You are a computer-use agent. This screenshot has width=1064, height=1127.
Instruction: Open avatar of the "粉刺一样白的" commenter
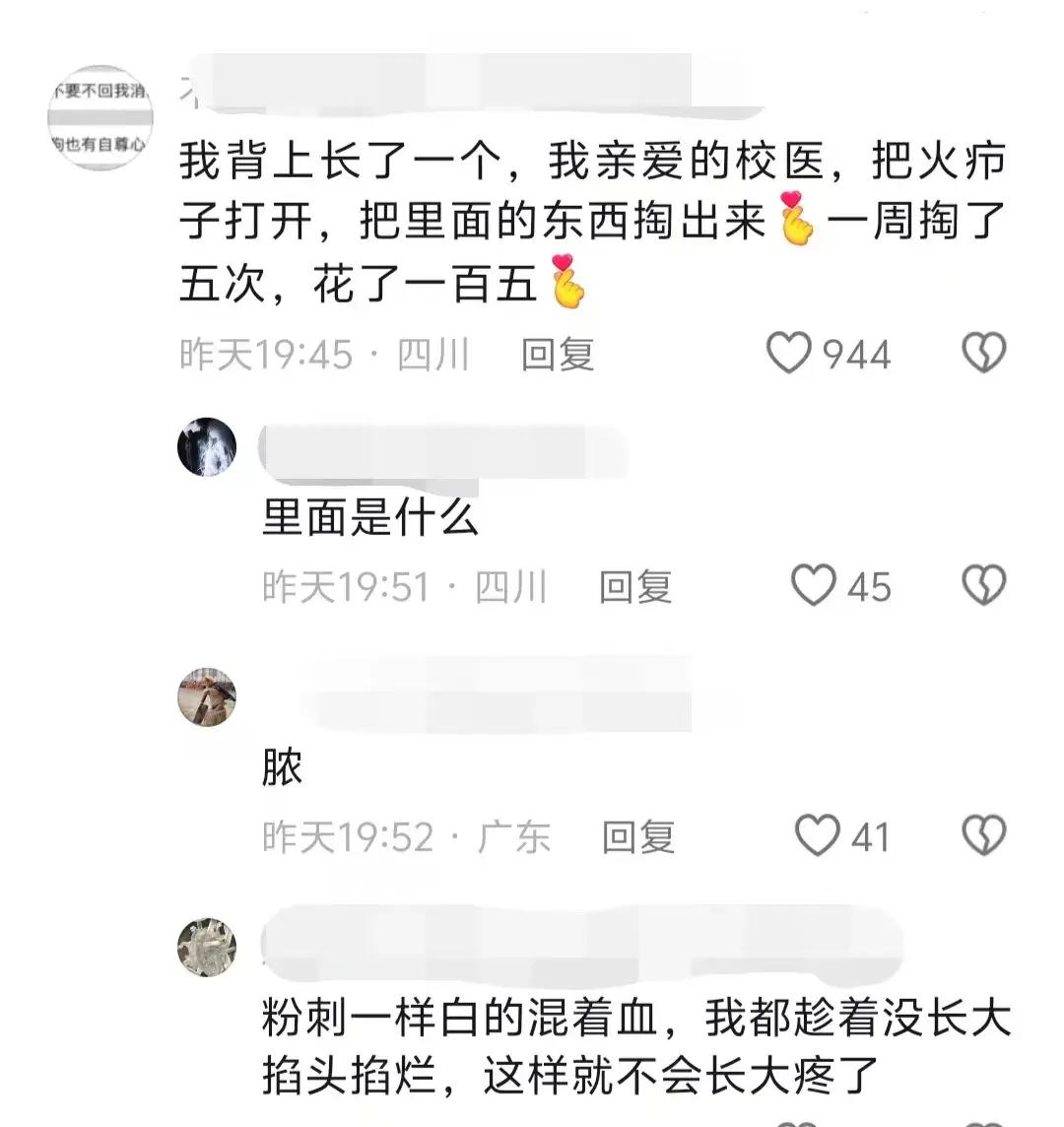tap(207, 947)
